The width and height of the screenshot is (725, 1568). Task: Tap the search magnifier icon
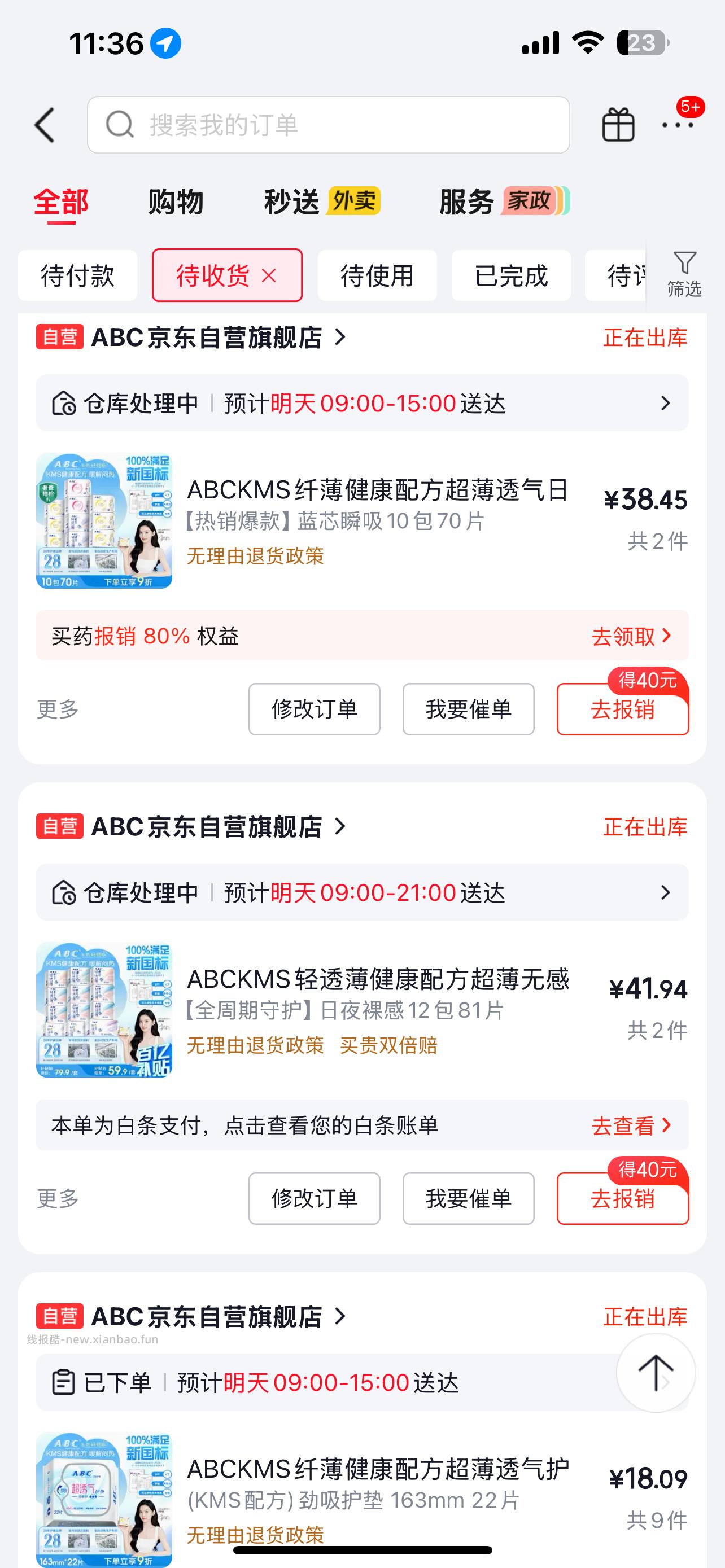pos(119,125)
